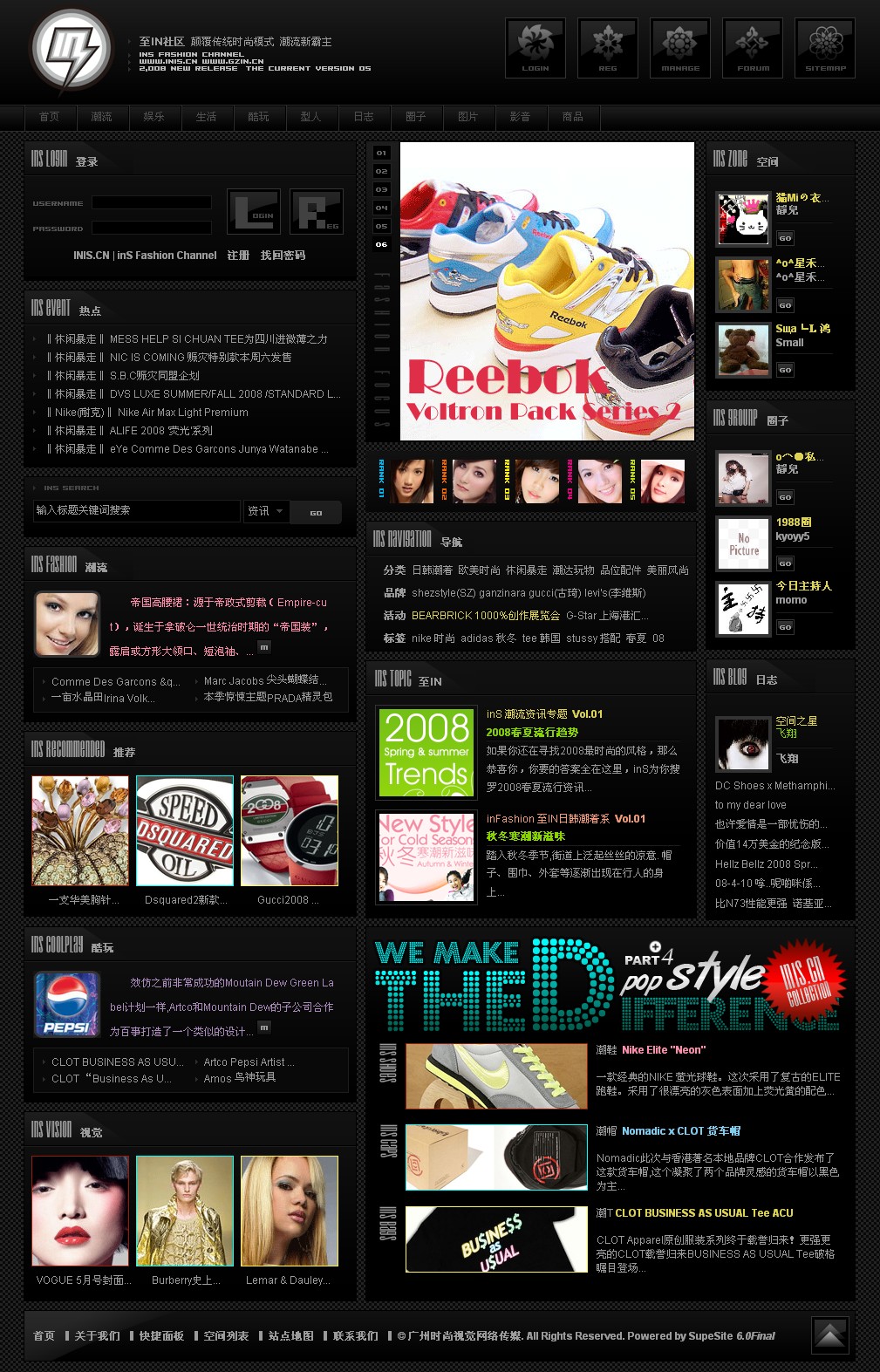The height and width of the screenshot is (1372, 880).
Task: Go to the 商品 navigation tab
Action: 573,117
